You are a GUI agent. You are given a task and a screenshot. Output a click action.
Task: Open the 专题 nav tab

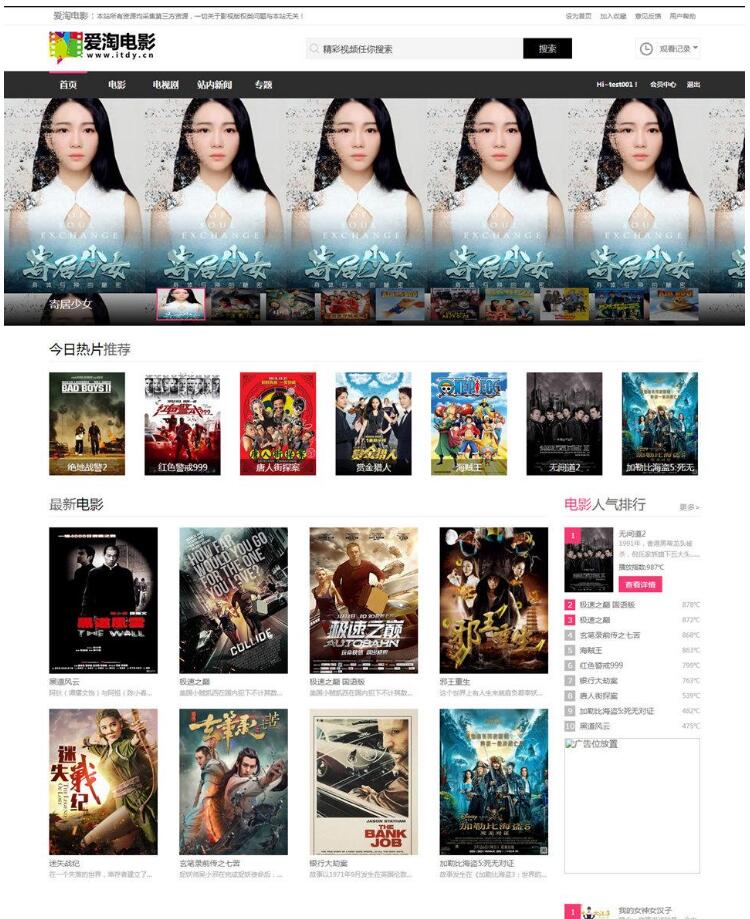tap(263, 85)
